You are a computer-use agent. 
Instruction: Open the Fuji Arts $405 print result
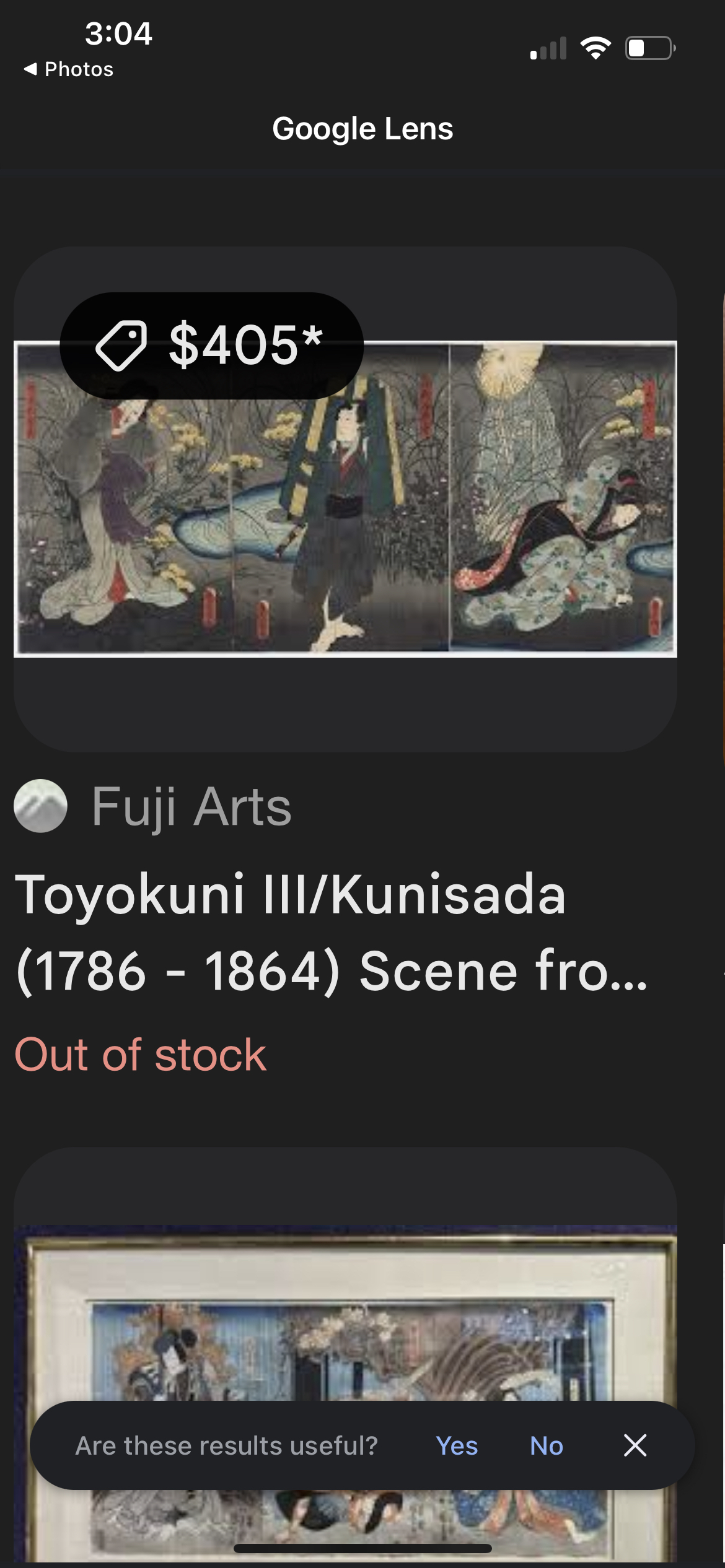coord(345,499)
